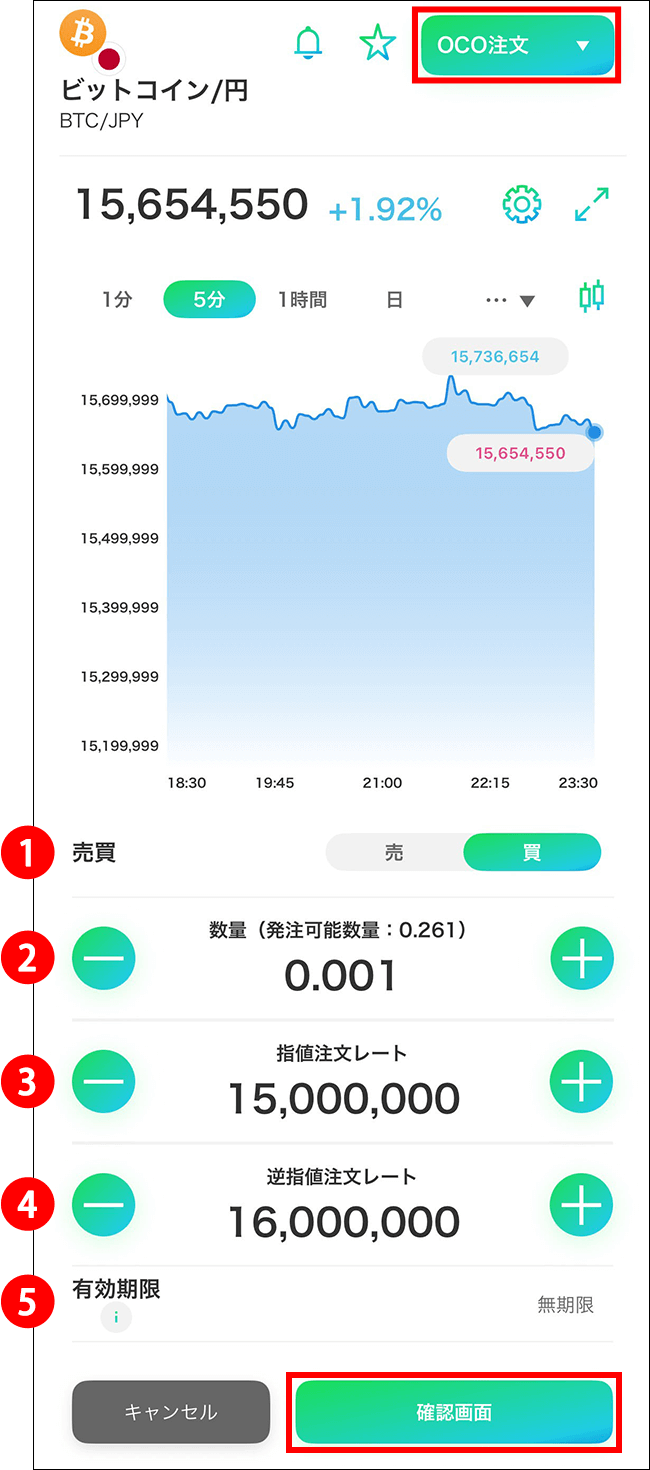This screenshot has height=1470, width=650.
Task: Decrease the 数量 quantity
Action: point(103,958)
